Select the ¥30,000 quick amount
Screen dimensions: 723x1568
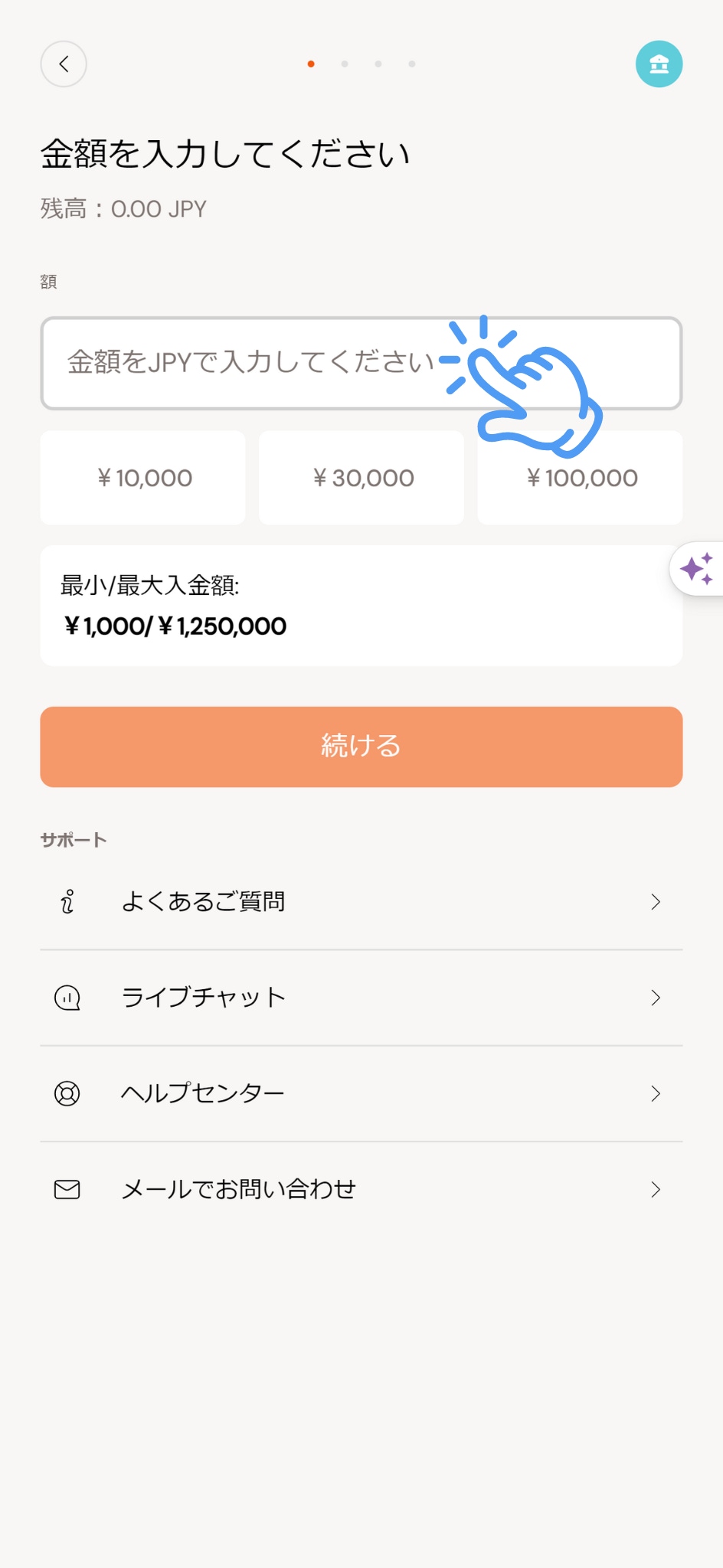point(361,477)
